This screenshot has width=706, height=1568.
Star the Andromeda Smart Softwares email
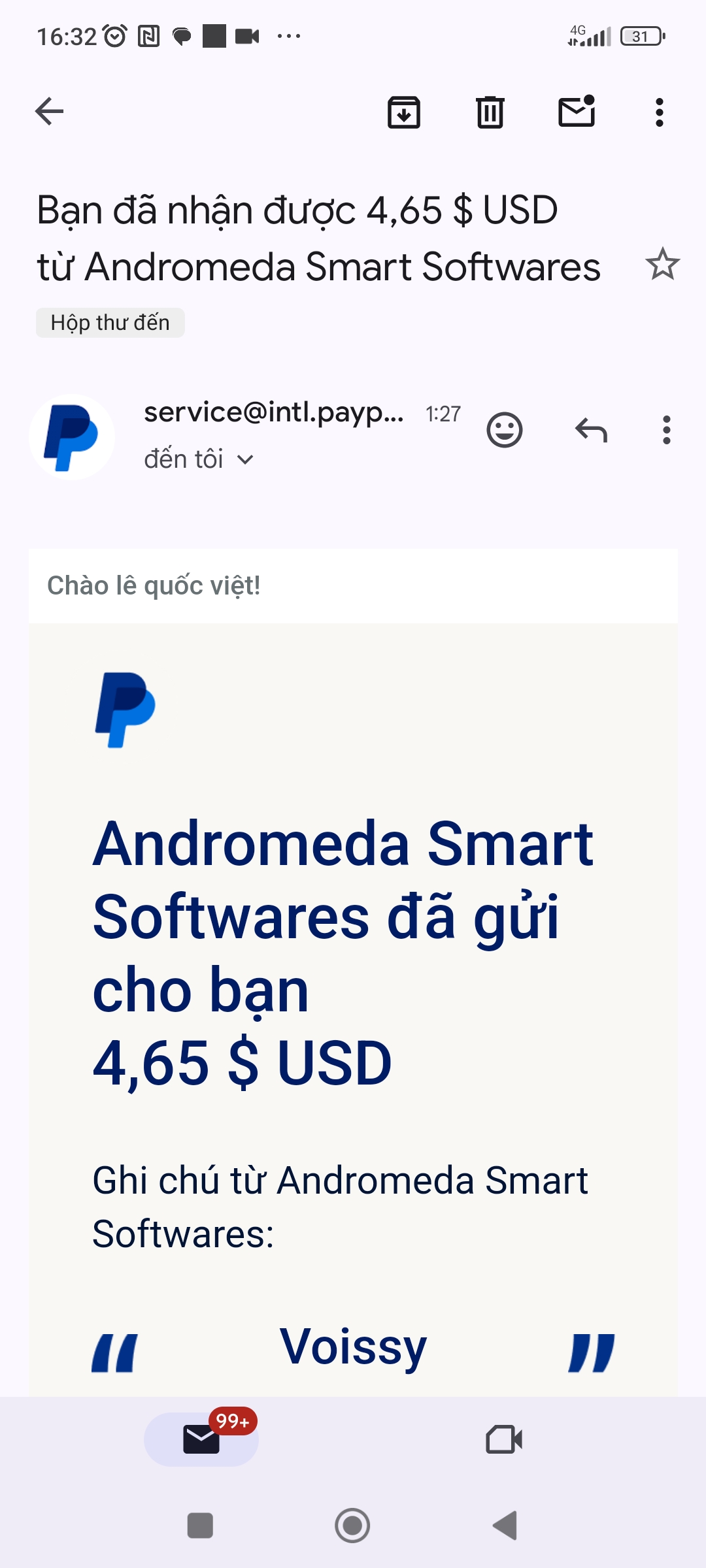[x=662, y=265]
